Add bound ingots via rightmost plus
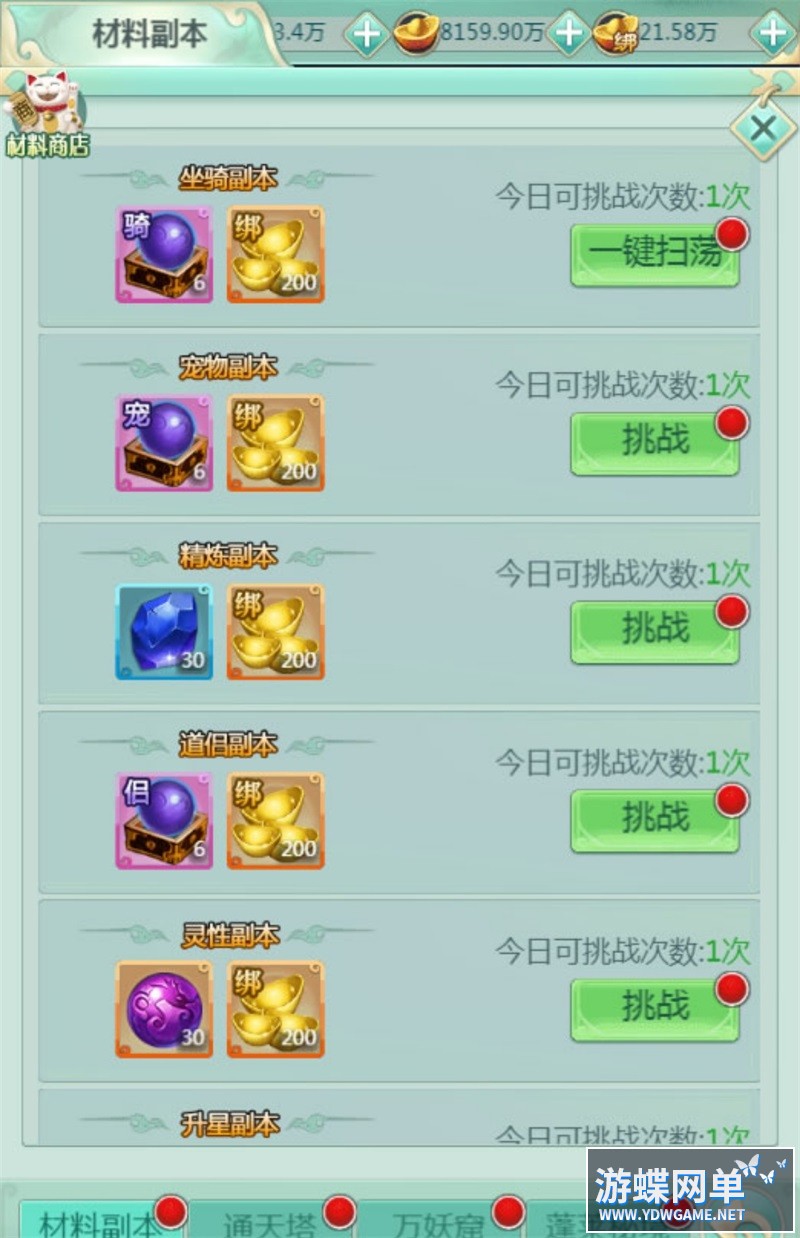The height and width of the screenshot is (1238, 800). click(773, 34)
